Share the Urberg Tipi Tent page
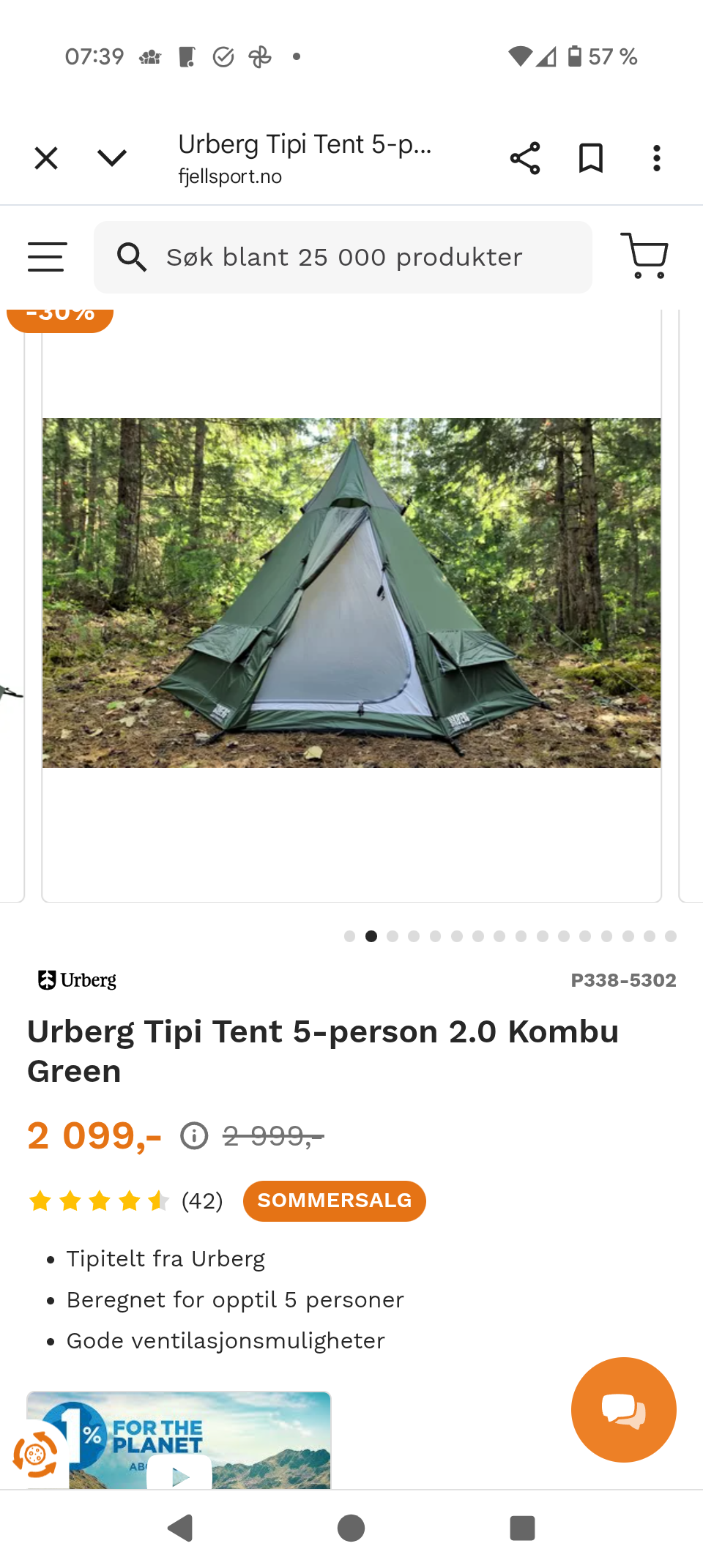The width and height of the screenshot is (703, 1568). [525, 158]
